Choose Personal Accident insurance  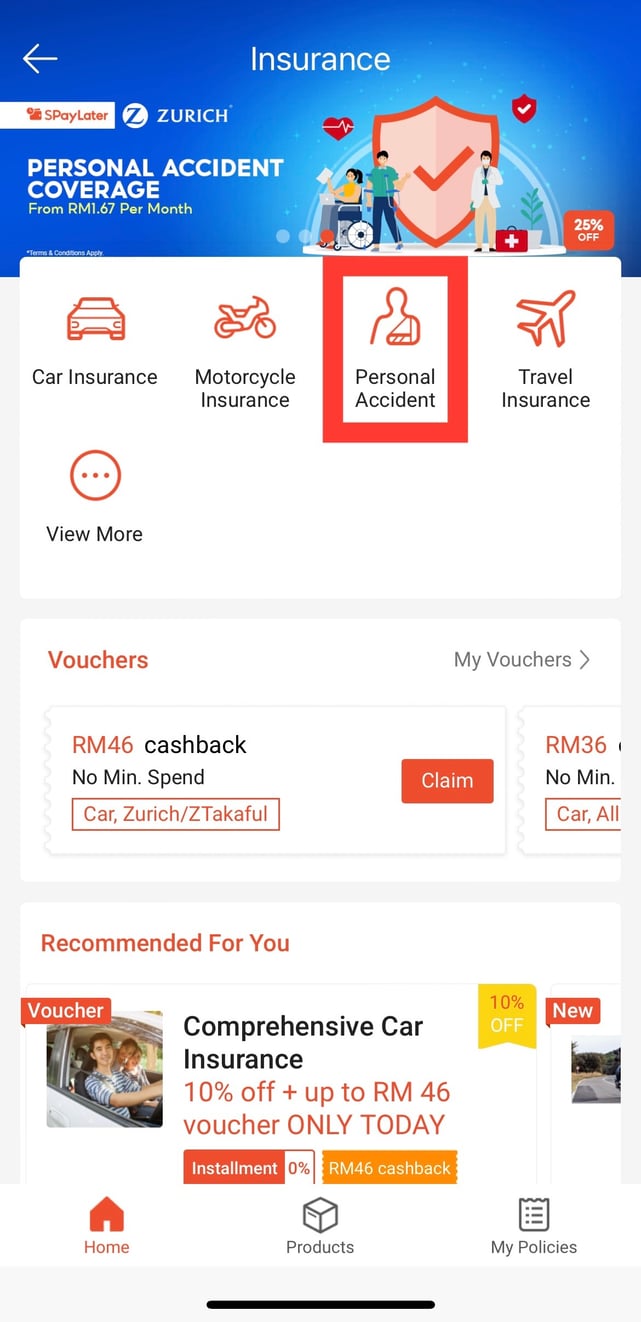(x=395, y=347)
